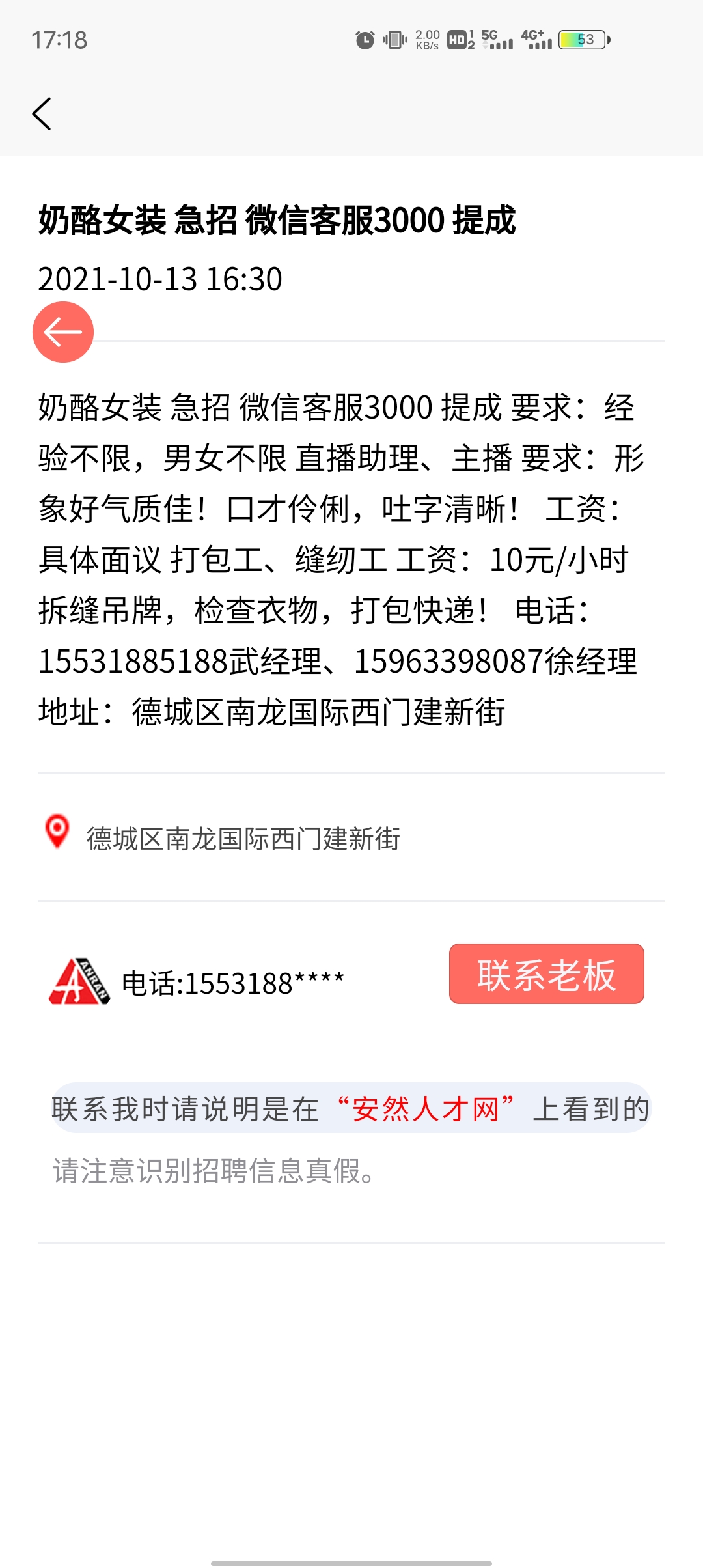Tap the battery indicator showing 53

coord(581,39)
